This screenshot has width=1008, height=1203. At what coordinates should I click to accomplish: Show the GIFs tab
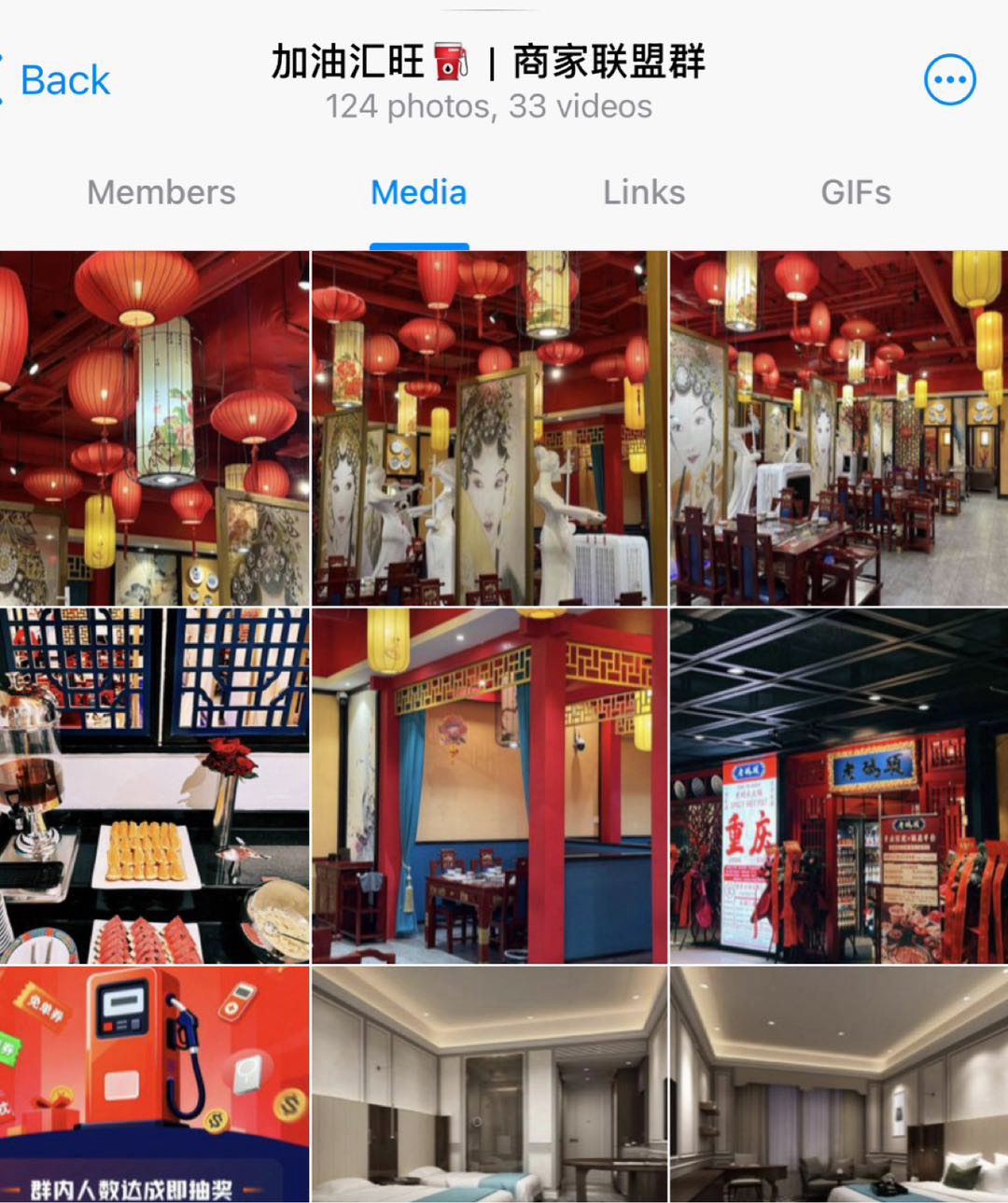coord(855,192)
